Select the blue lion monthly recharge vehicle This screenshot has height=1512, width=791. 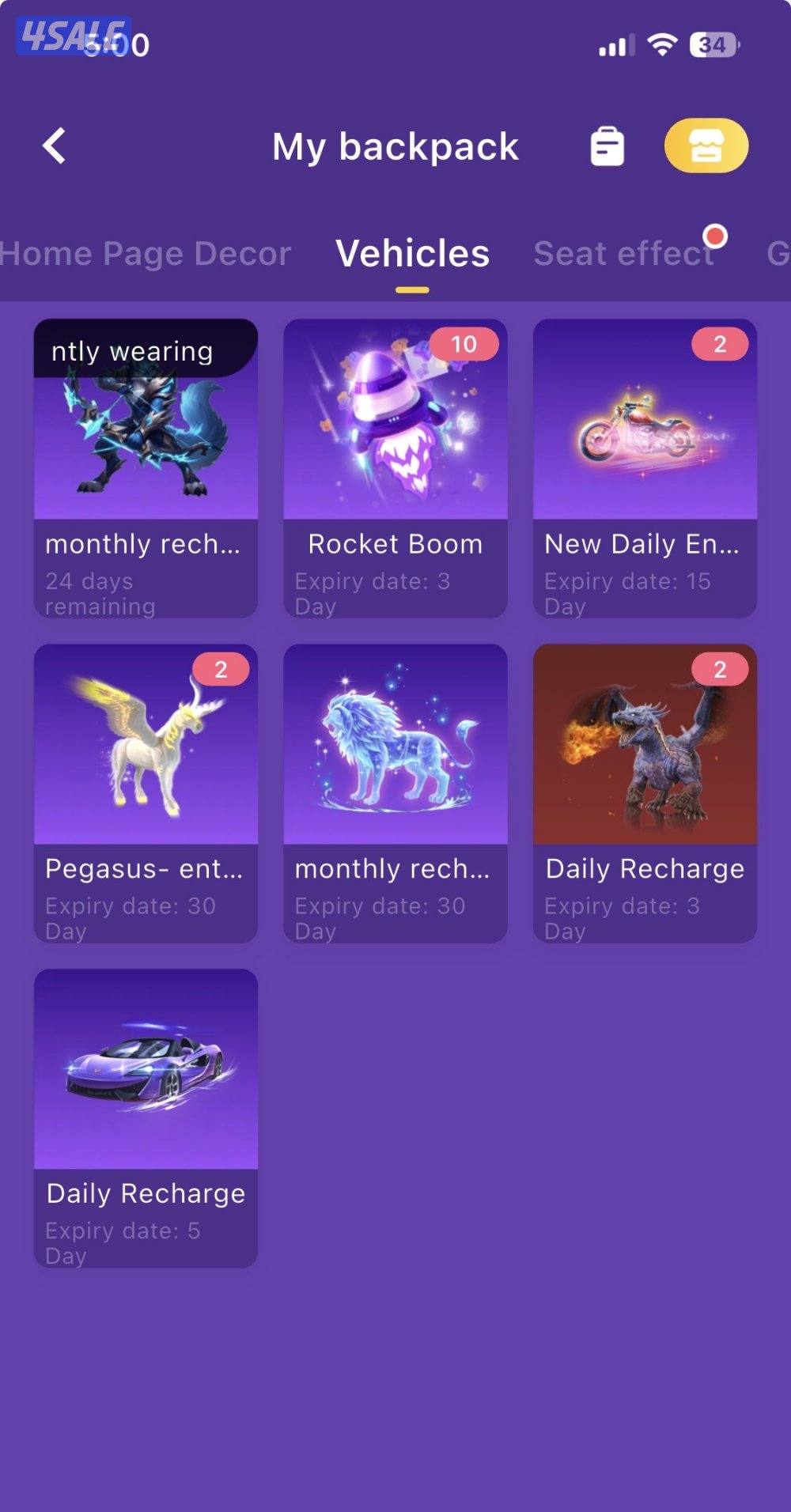tap(395, 792)
